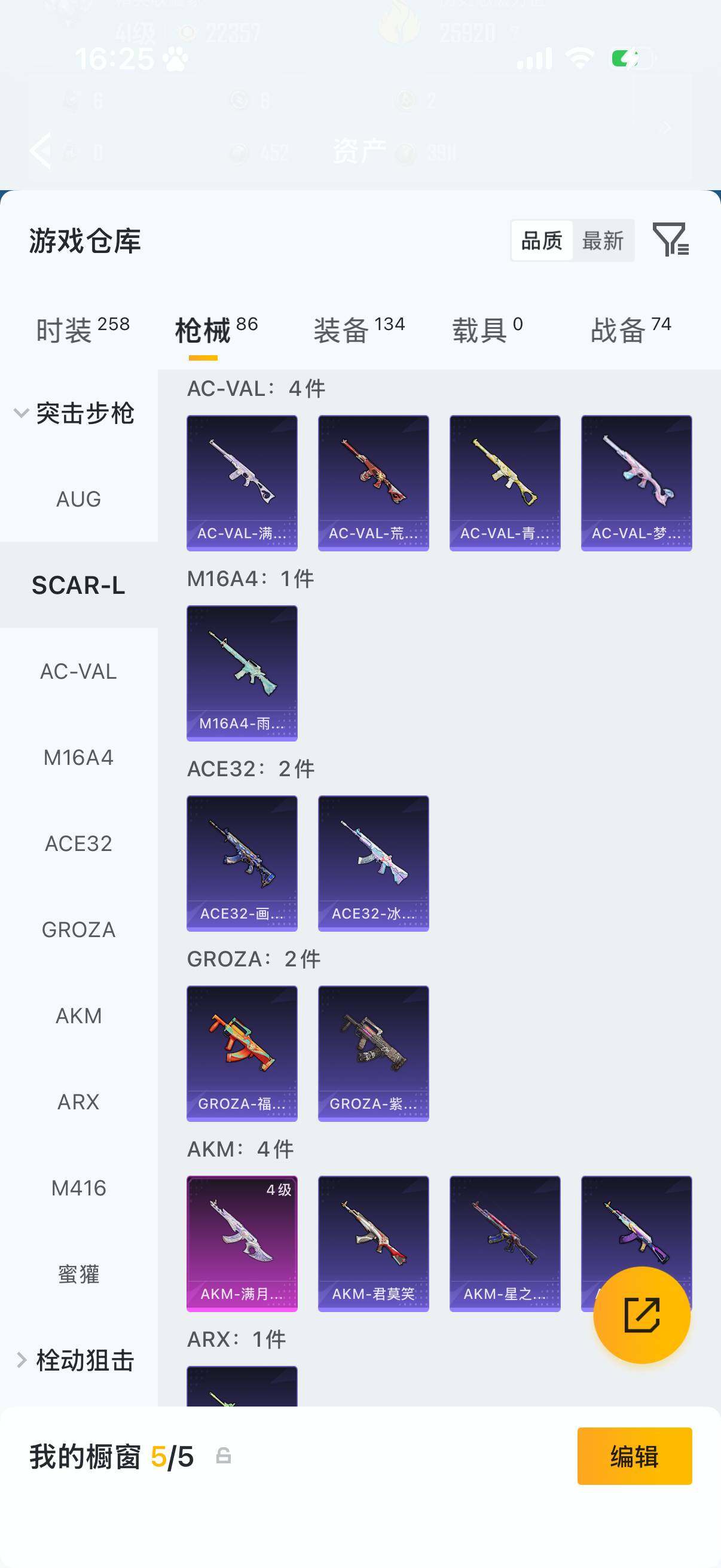
Task: Sort the warehouse by 品质
Action: 542,240
